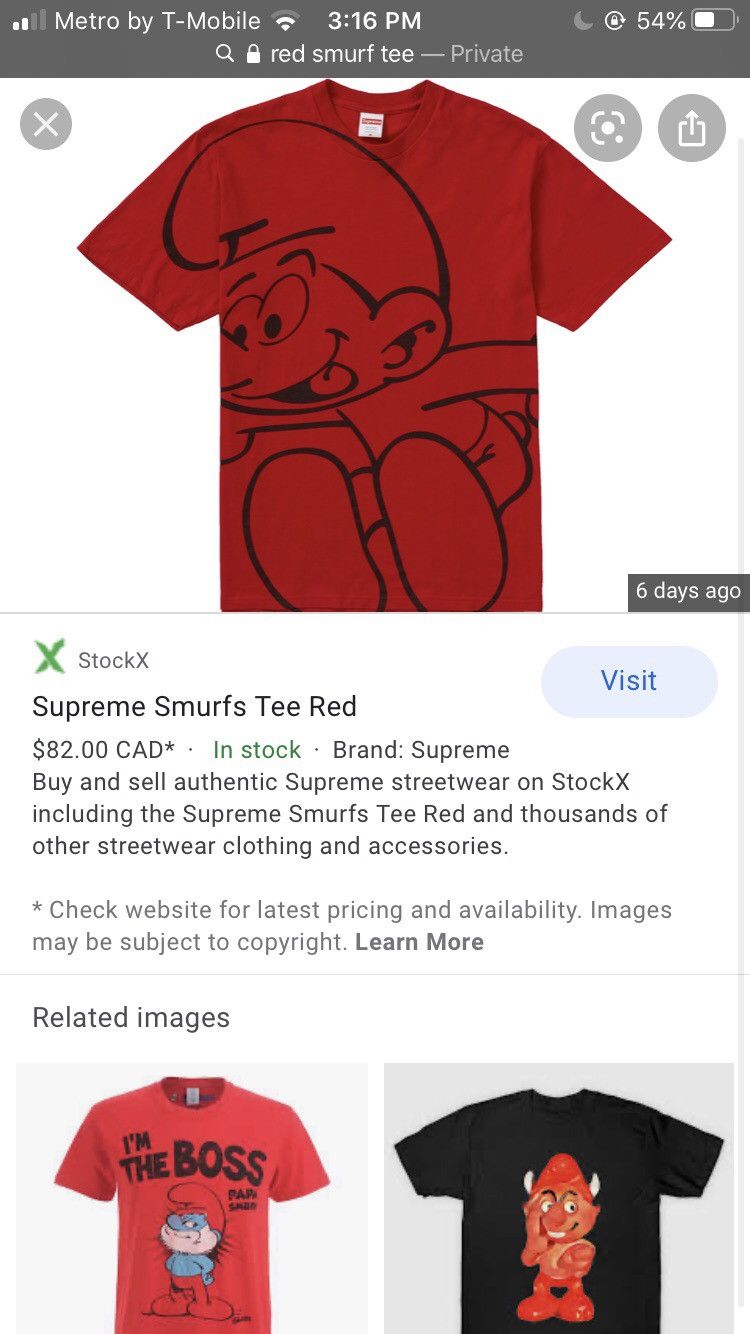Open the black devil tee related image
This screenshot has width=750, height=1334.
pos(559,1198)
